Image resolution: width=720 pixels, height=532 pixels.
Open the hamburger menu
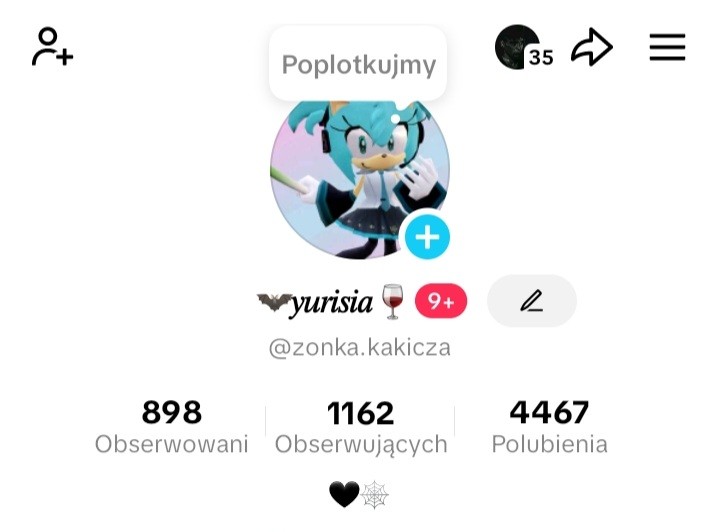point(667,47)
